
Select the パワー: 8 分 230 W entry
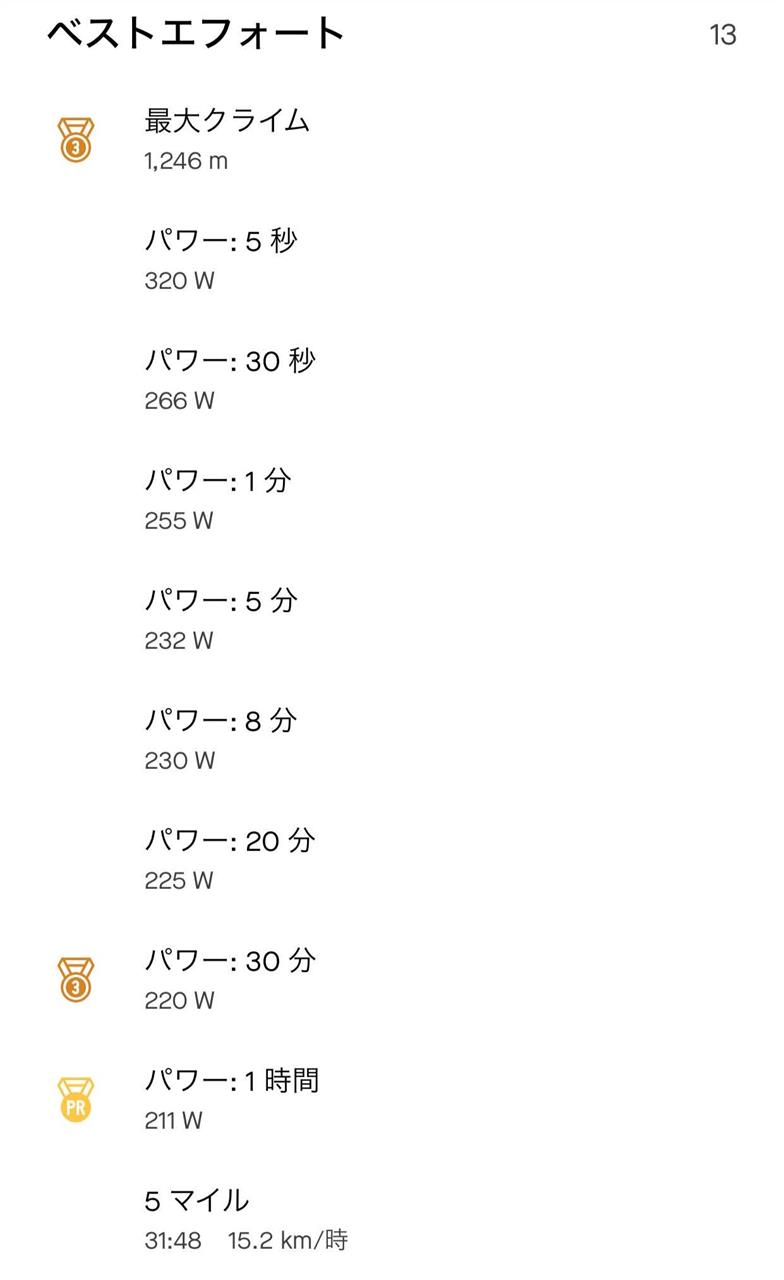(392, 740)
